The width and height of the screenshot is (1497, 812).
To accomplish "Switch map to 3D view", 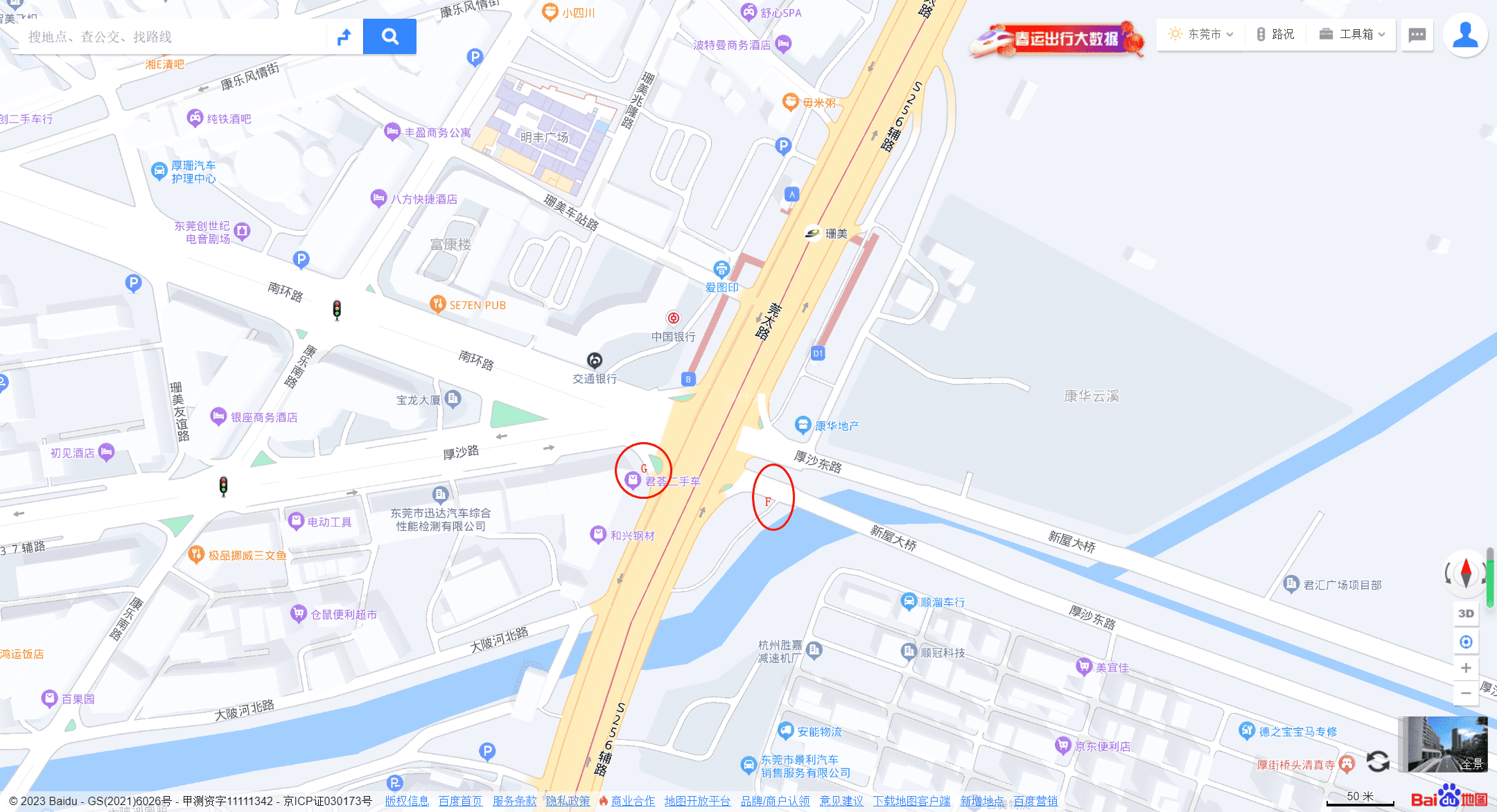I will coord(1466,613).
